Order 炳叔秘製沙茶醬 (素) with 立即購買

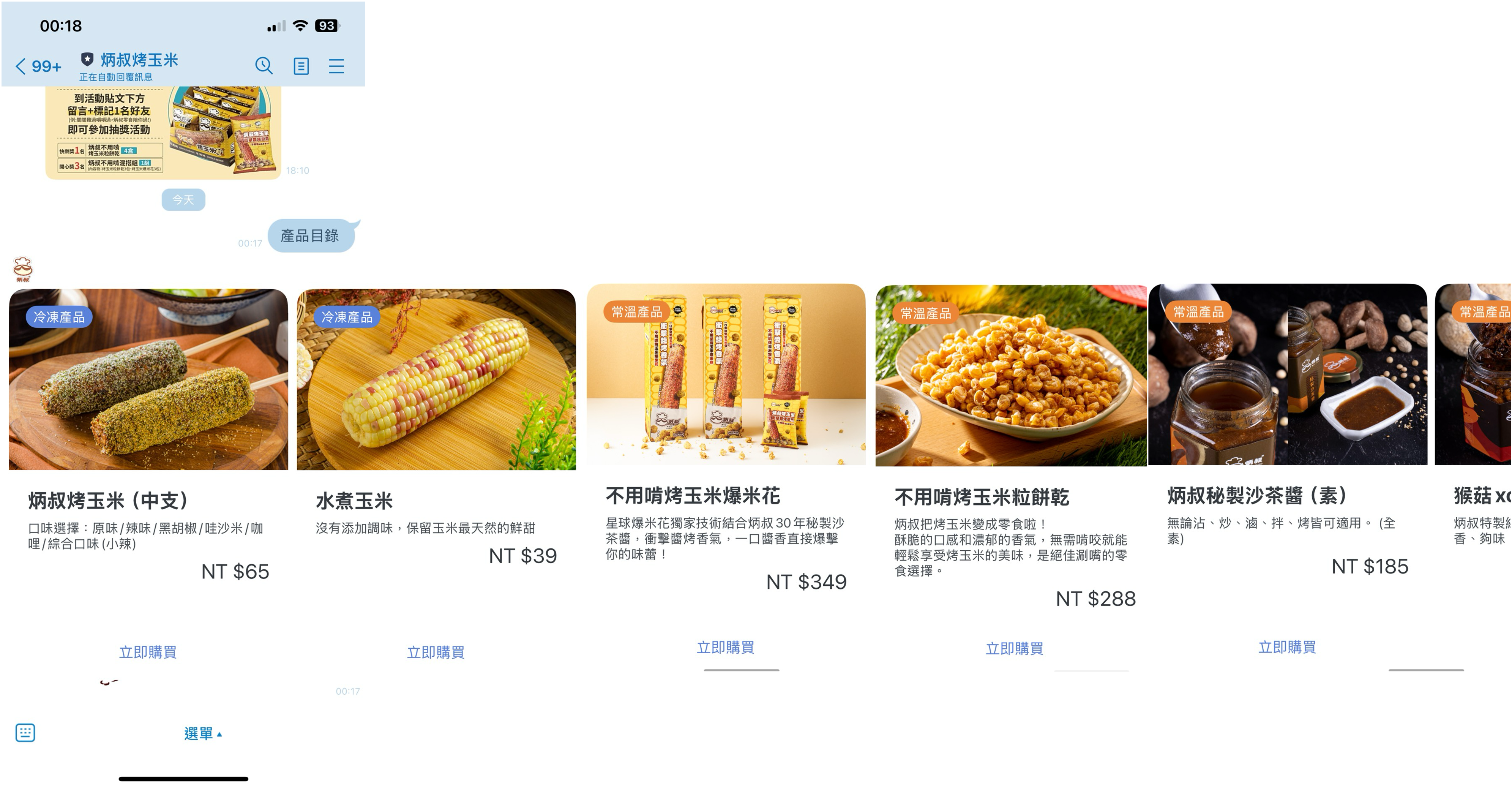coord(1286,647)
